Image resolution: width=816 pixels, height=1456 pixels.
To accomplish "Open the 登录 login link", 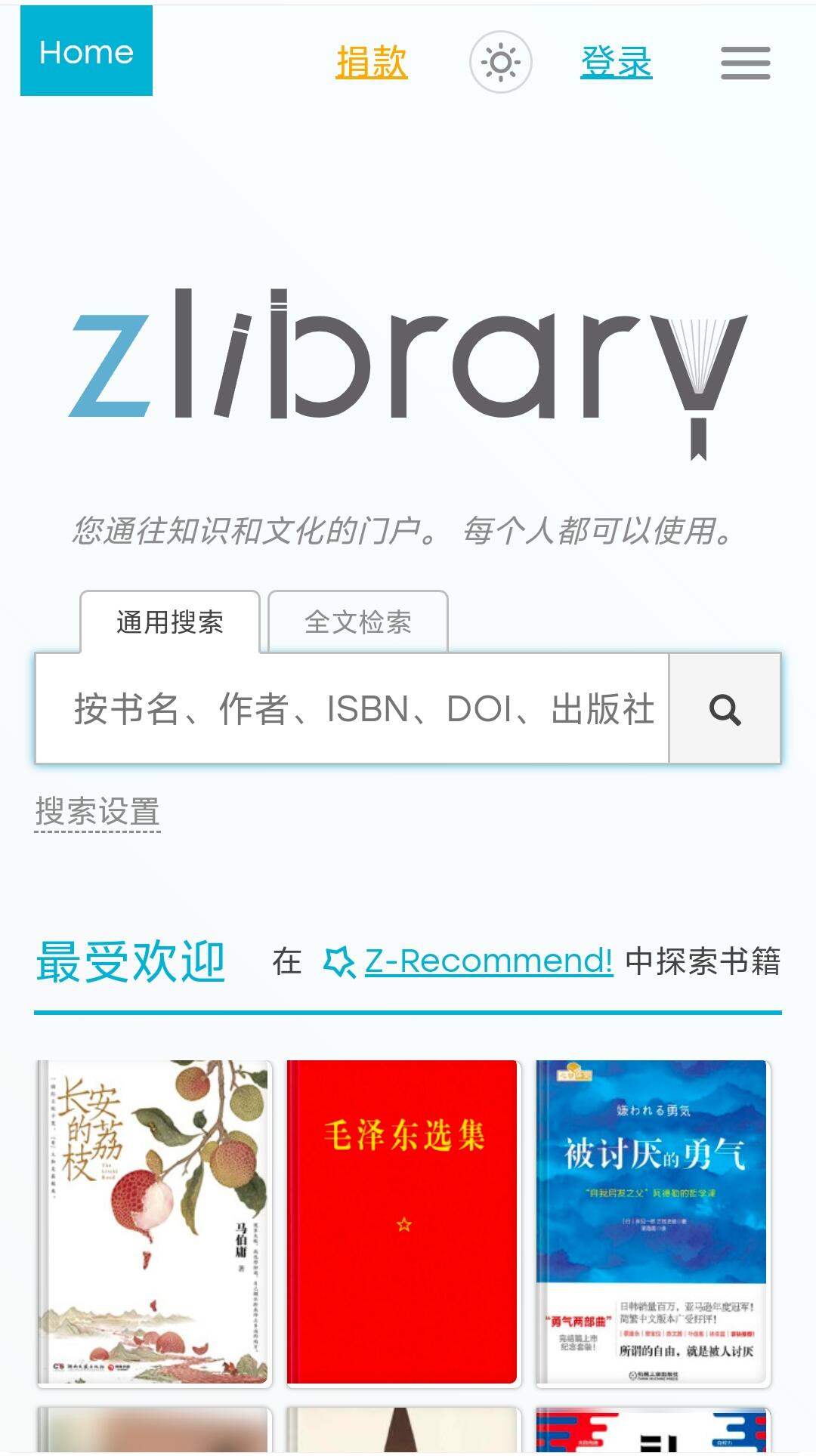I will (x=616, y=62).
